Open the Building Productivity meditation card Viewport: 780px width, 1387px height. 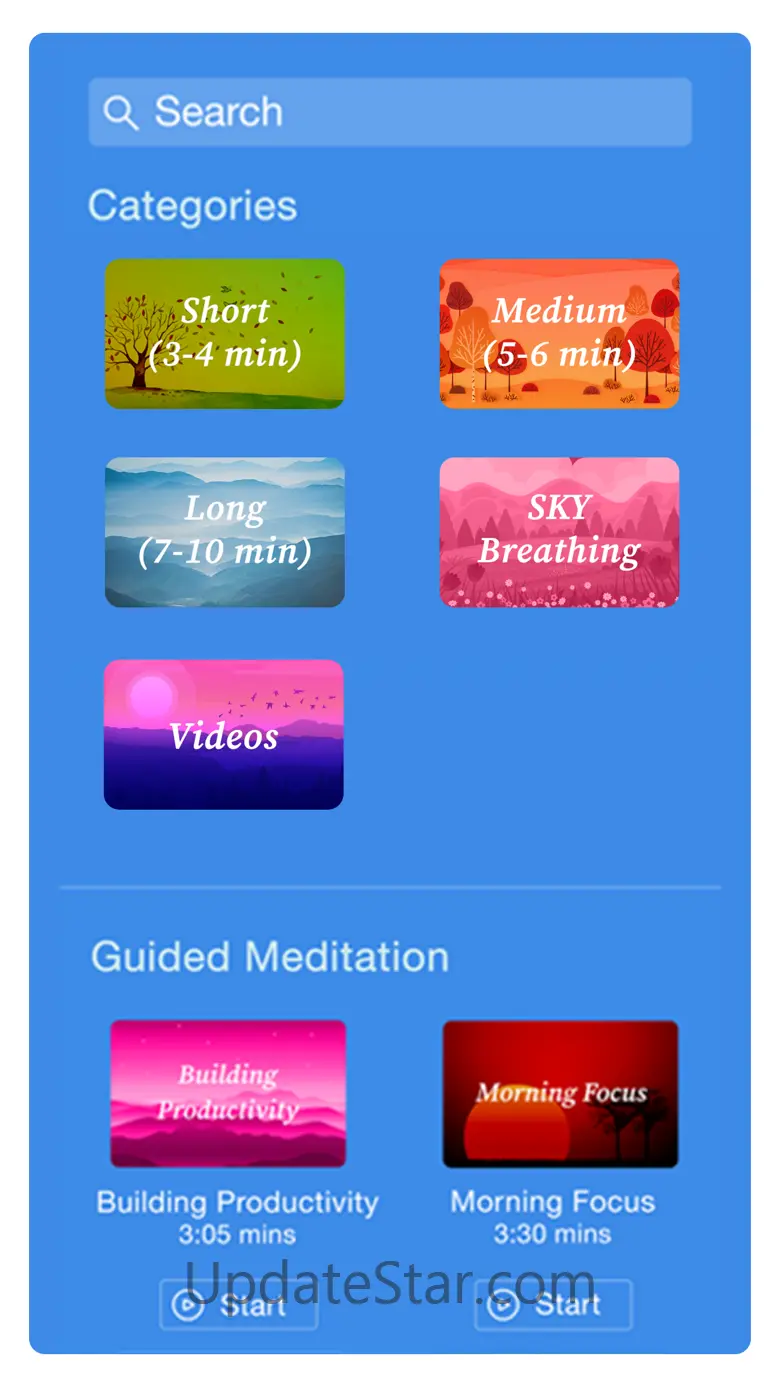[228, 1093]
